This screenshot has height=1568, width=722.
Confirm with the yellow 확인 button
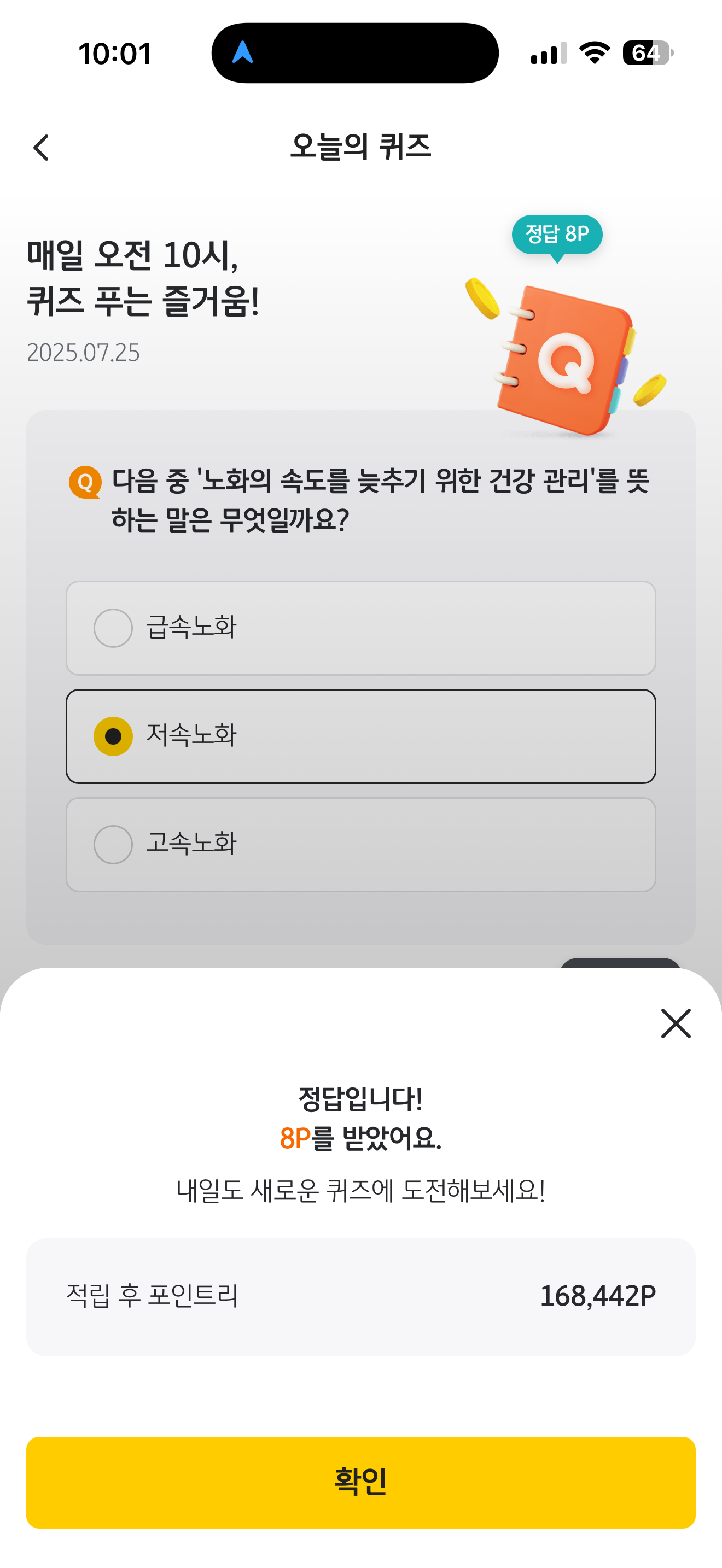pos(361,1482)
